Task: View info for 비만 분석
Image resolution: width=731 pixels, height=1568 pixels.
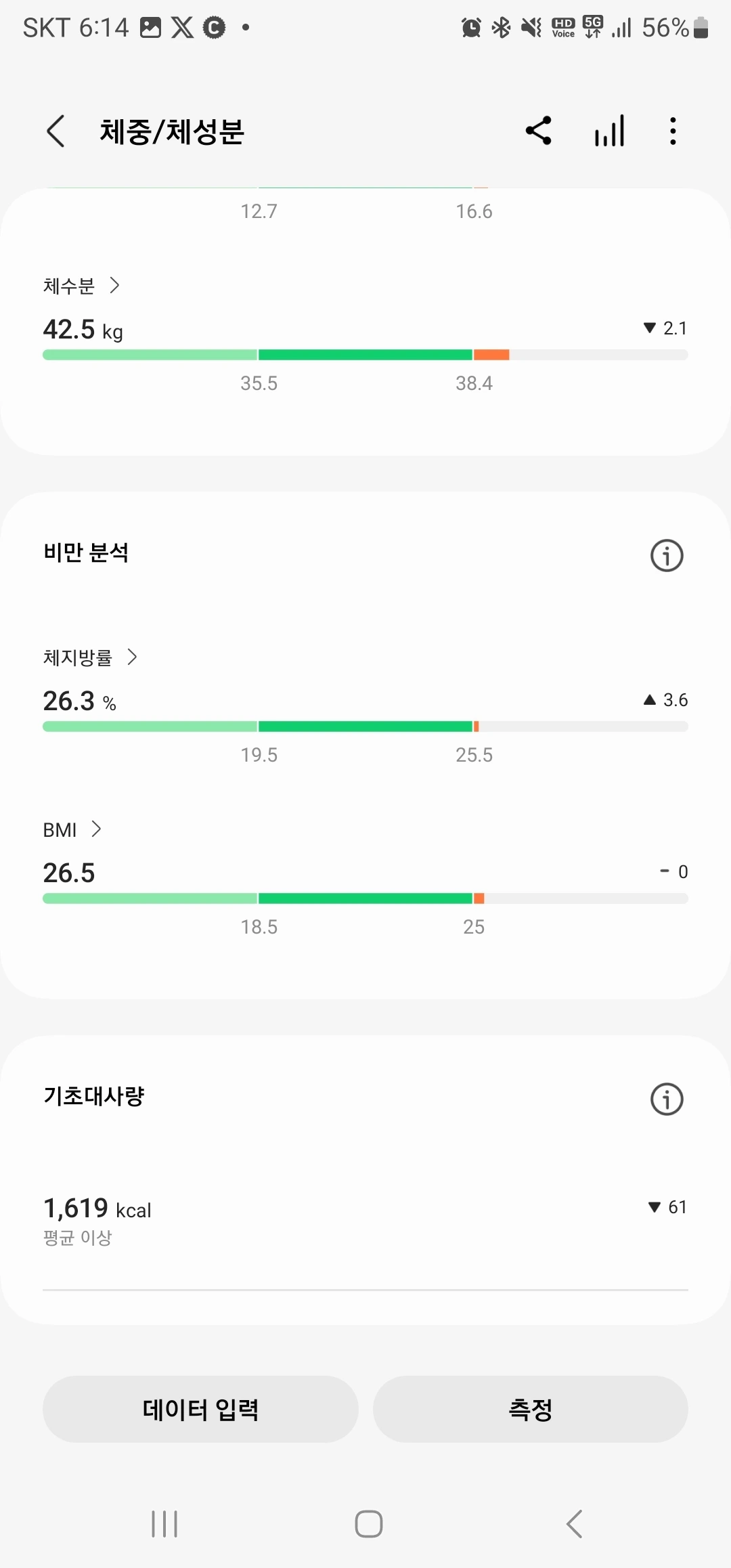Action: tap(667, 556)
